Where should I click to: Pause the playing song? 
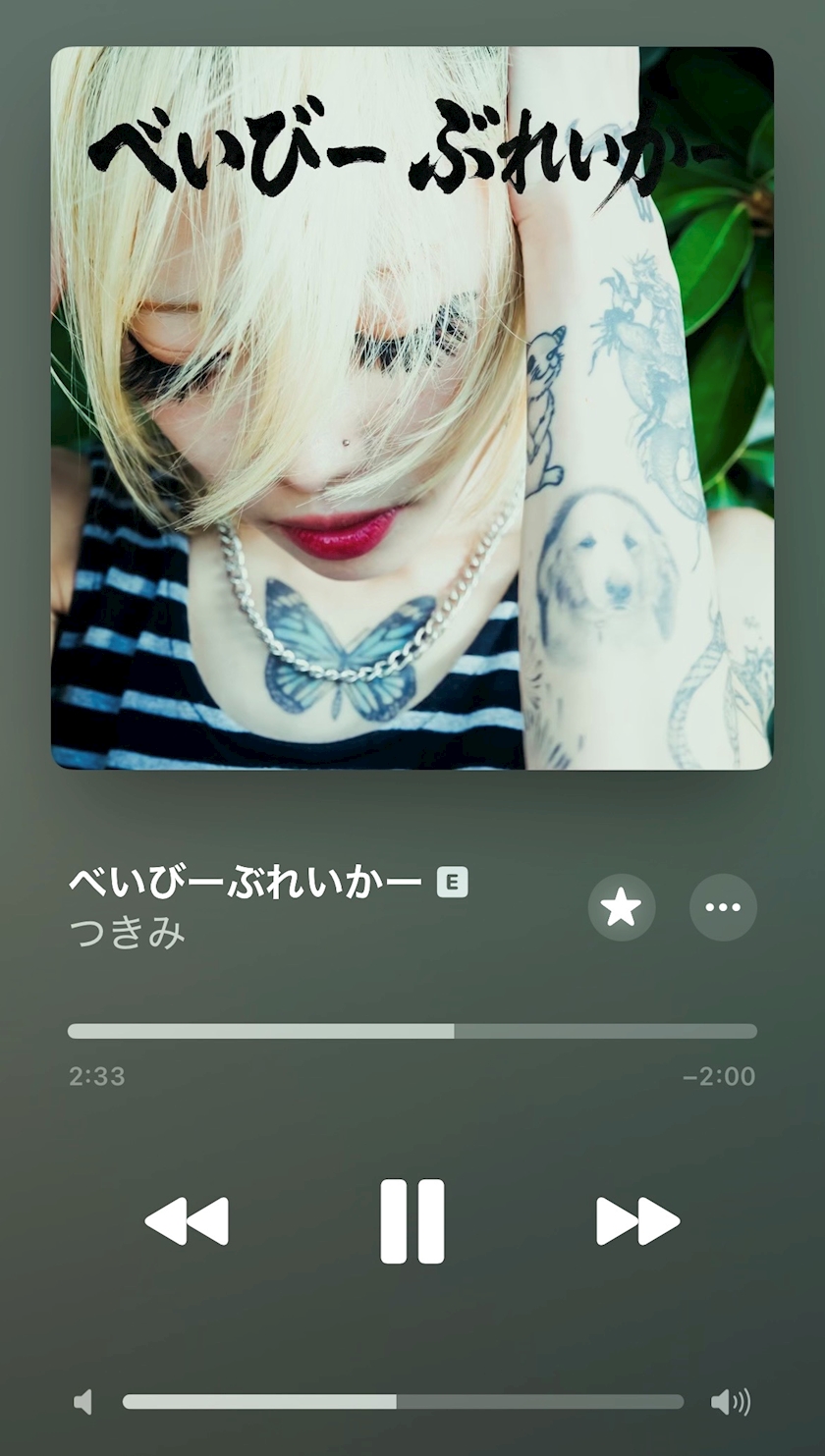[x=412, y=1221]
